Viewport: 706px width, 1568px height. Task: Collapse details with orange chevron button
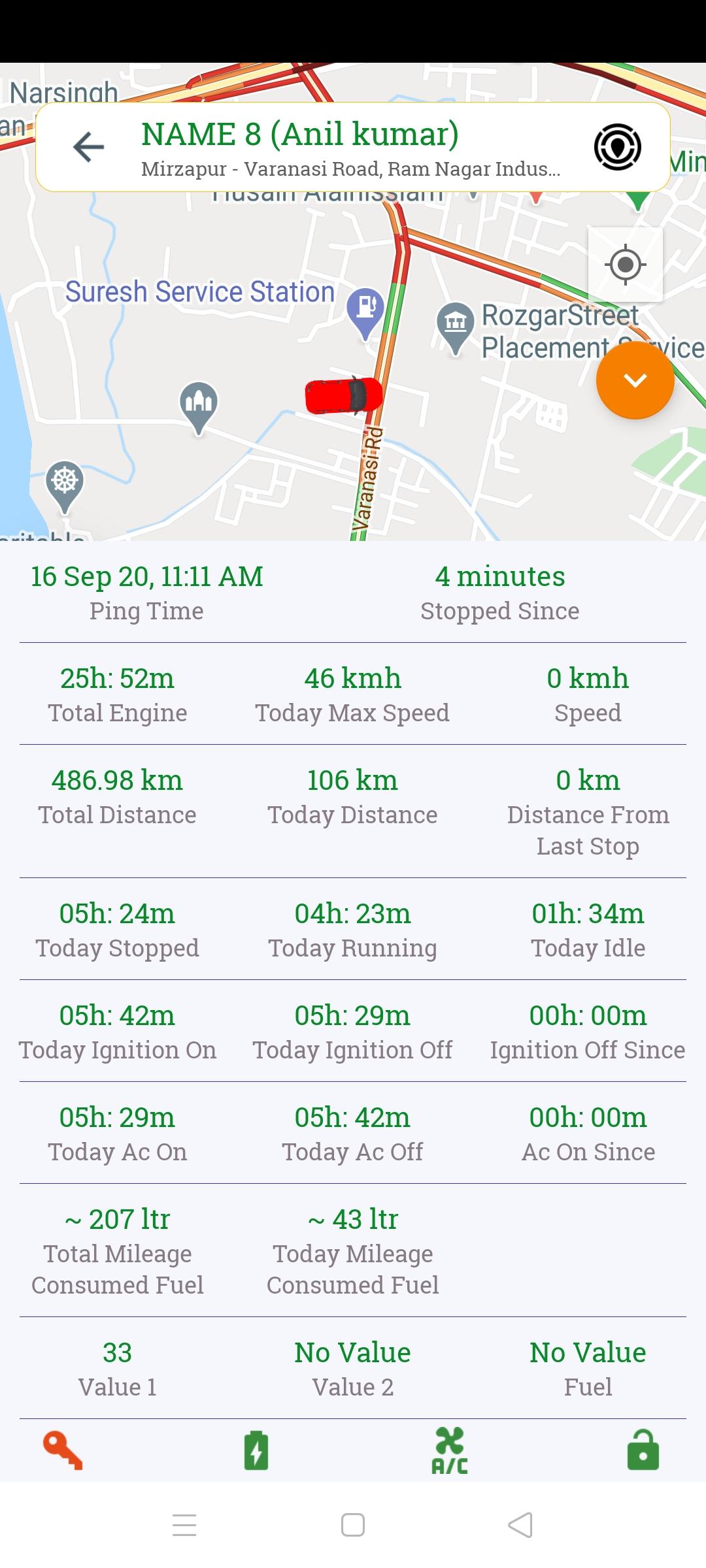pos(635,380)
